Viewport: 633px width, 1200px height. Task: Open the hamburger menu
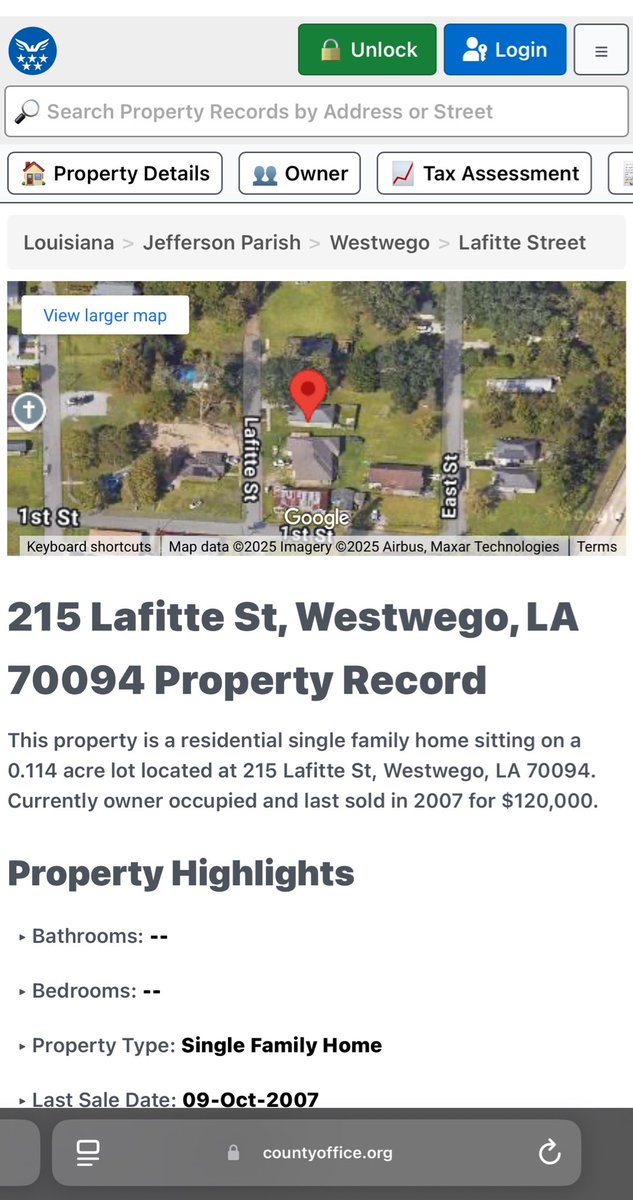(x=600, y=50)
